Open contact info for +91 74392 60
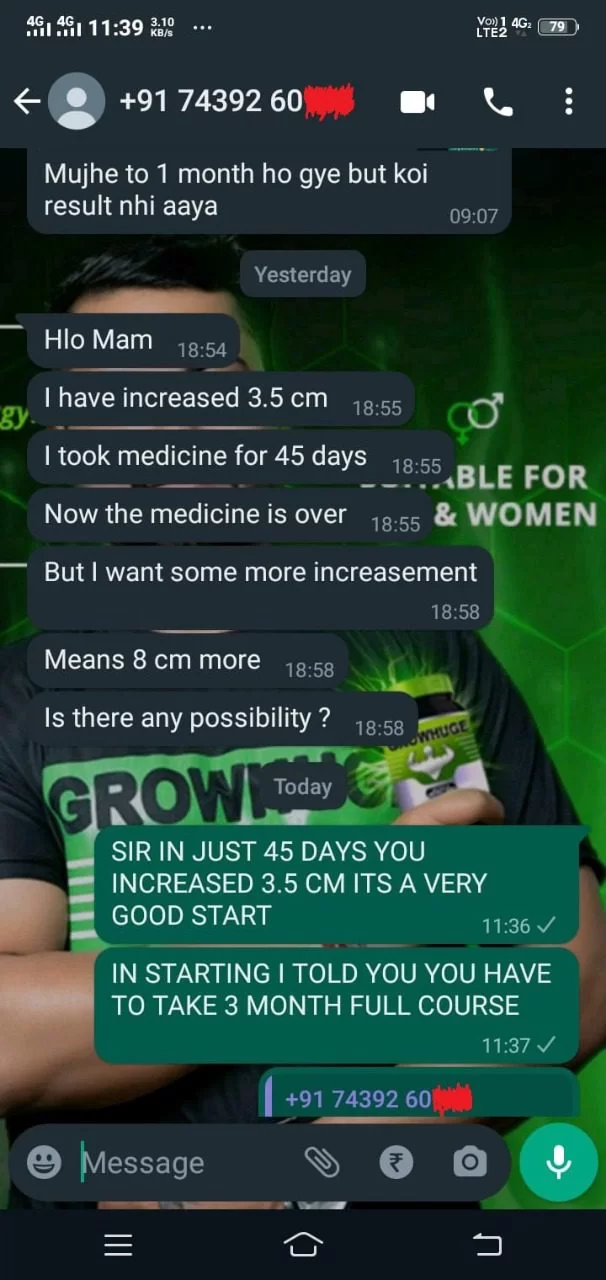606x1280 pixels. [236, 101]
